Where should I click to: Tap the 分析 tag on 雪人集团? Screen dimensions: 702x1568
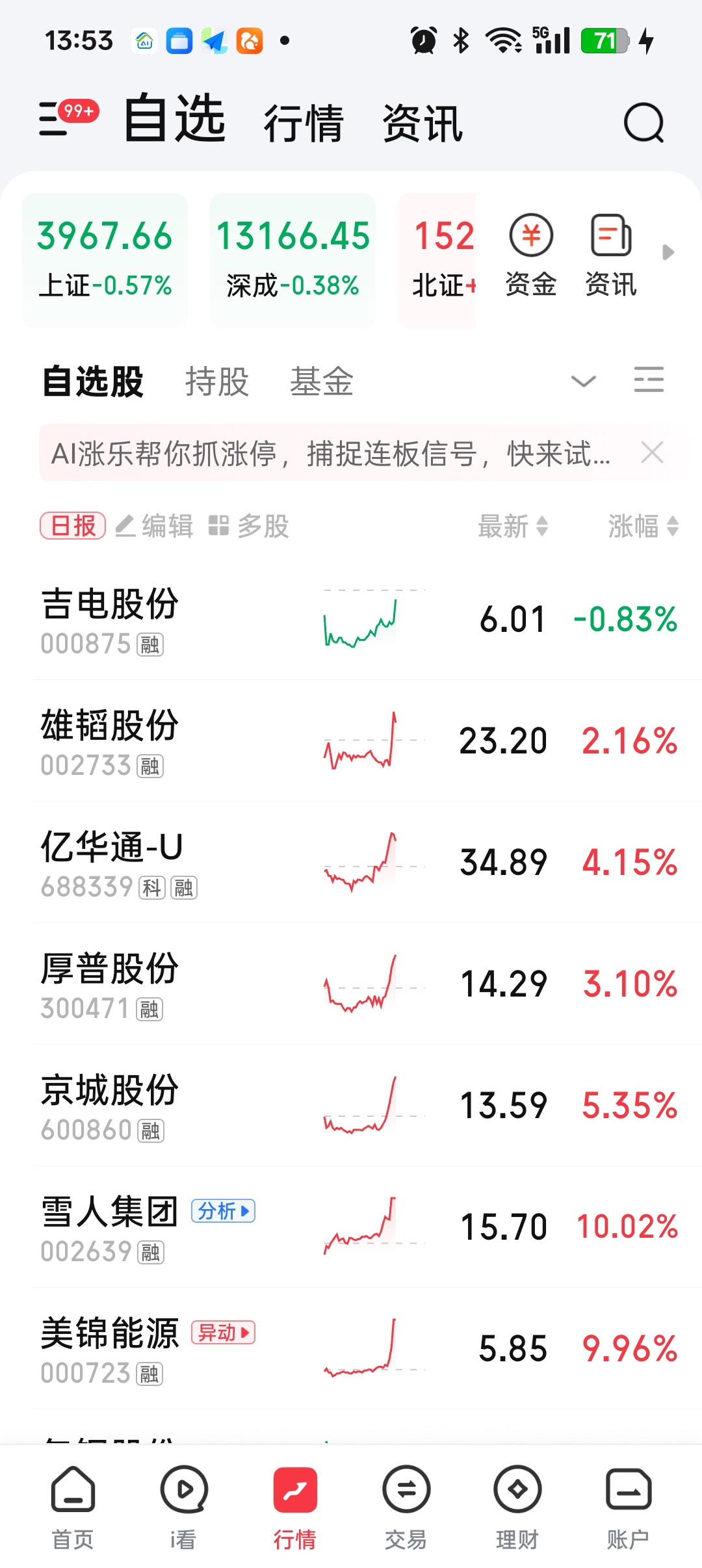[223, 1210]
